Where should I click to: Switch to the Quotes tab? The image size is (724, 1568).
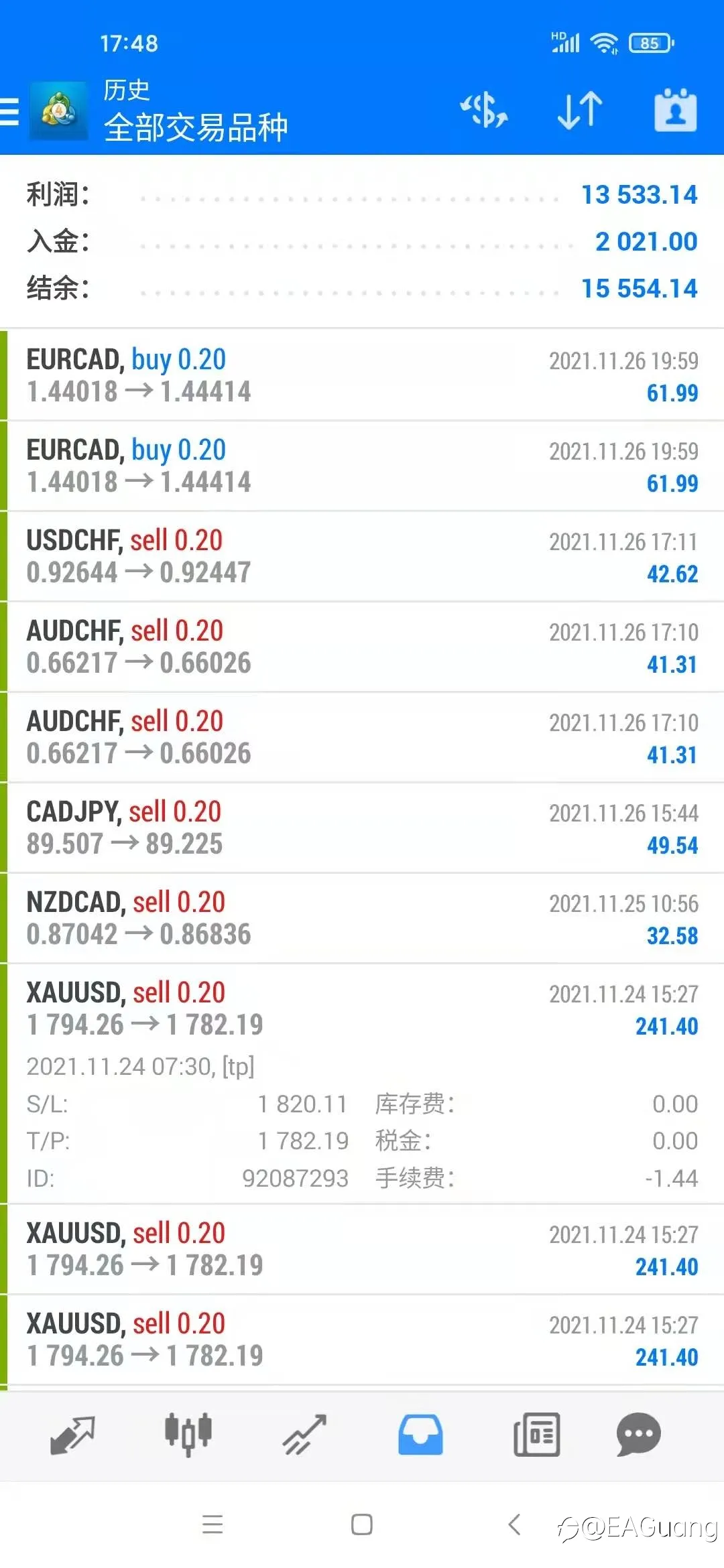tap(72, 1435)
